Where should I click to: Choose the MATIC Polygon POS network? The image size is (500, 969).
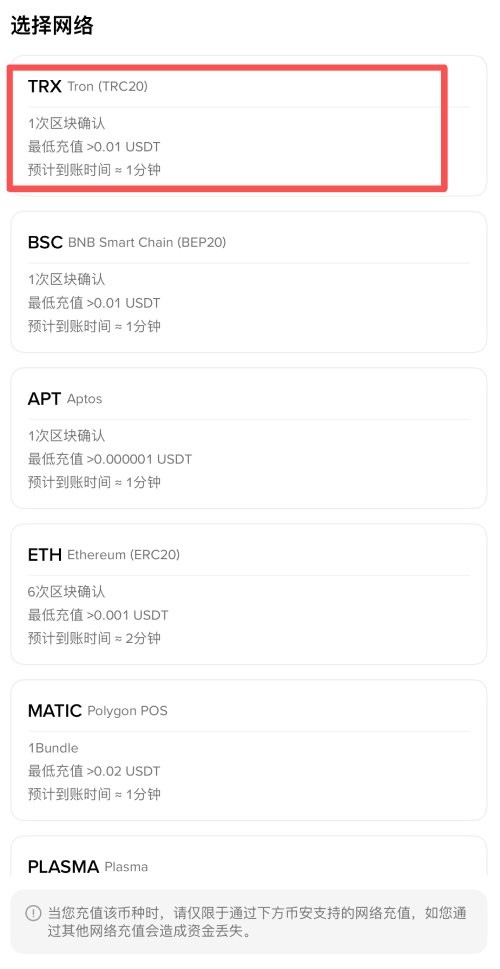point(248,751)
